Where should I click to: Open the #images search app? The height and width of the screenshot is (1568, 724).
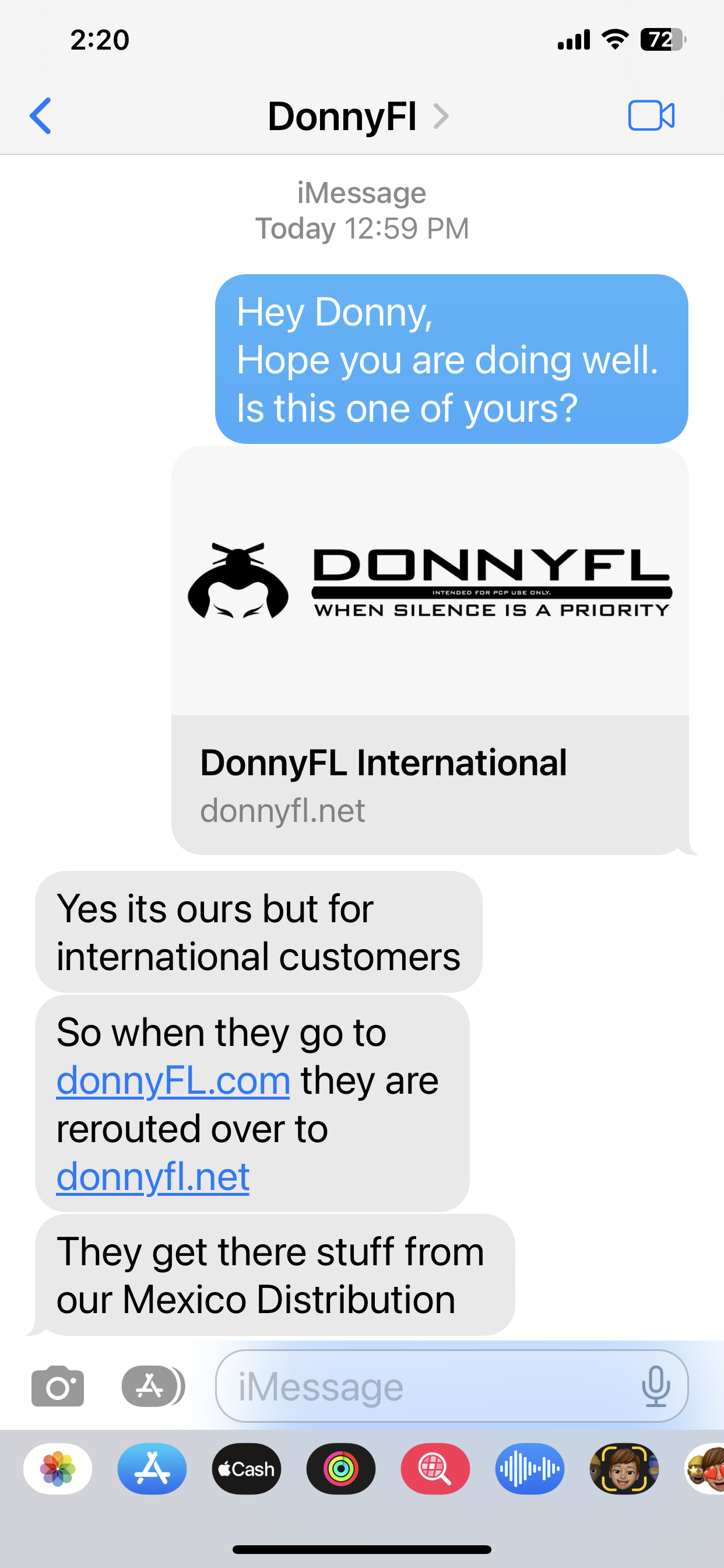[435, 1469]
